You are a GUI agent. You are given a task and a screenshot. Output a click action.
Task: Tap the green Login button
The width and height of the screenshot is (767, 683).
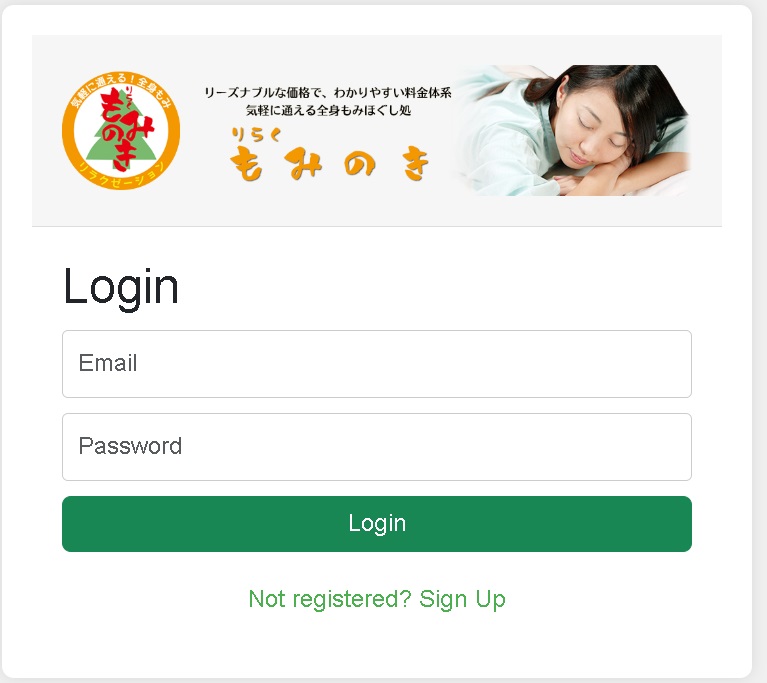tap(376, 524)
